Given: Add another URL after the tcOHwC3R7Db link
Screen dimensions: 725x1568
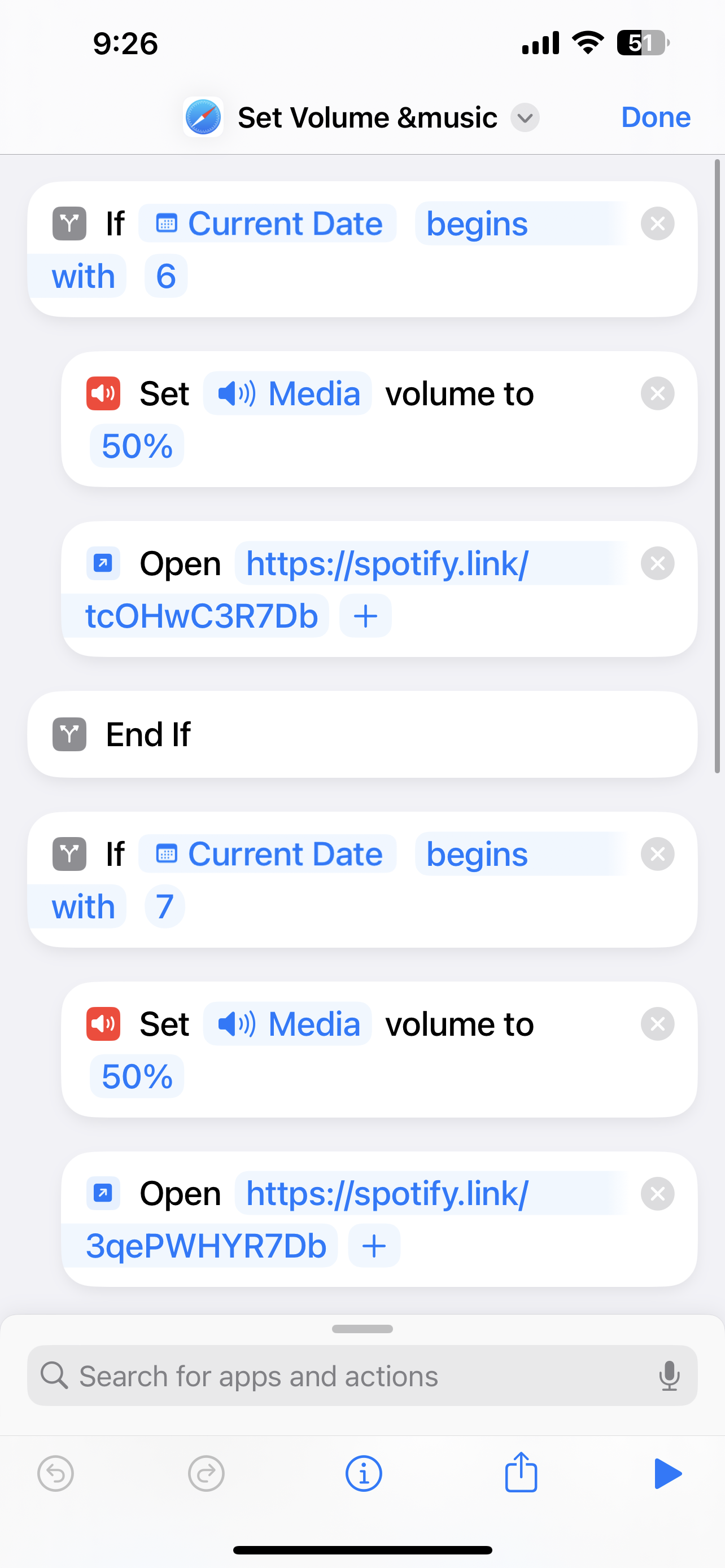Looking at the screenshot, I should pyautogui.click(x=365, y=616).
